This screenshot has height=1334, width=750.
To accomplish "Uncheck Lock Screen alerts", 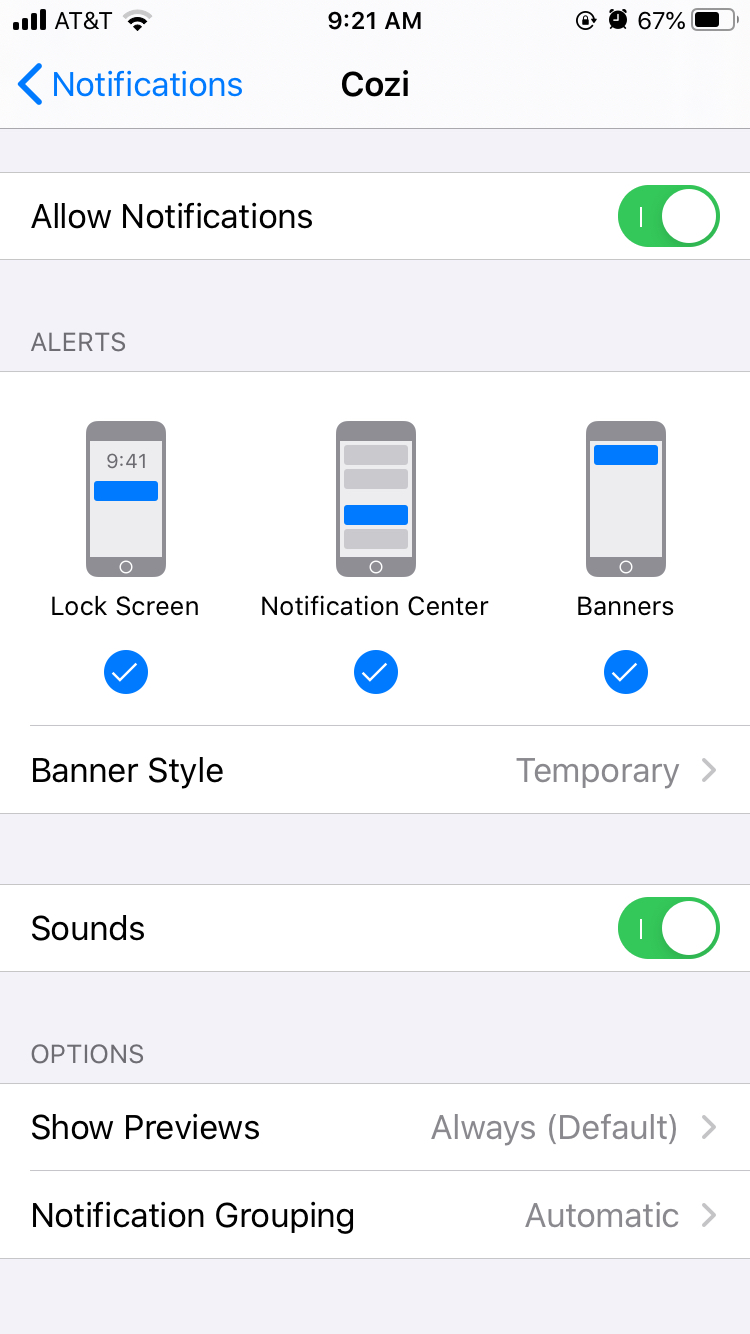I will (x=126, y=674).
